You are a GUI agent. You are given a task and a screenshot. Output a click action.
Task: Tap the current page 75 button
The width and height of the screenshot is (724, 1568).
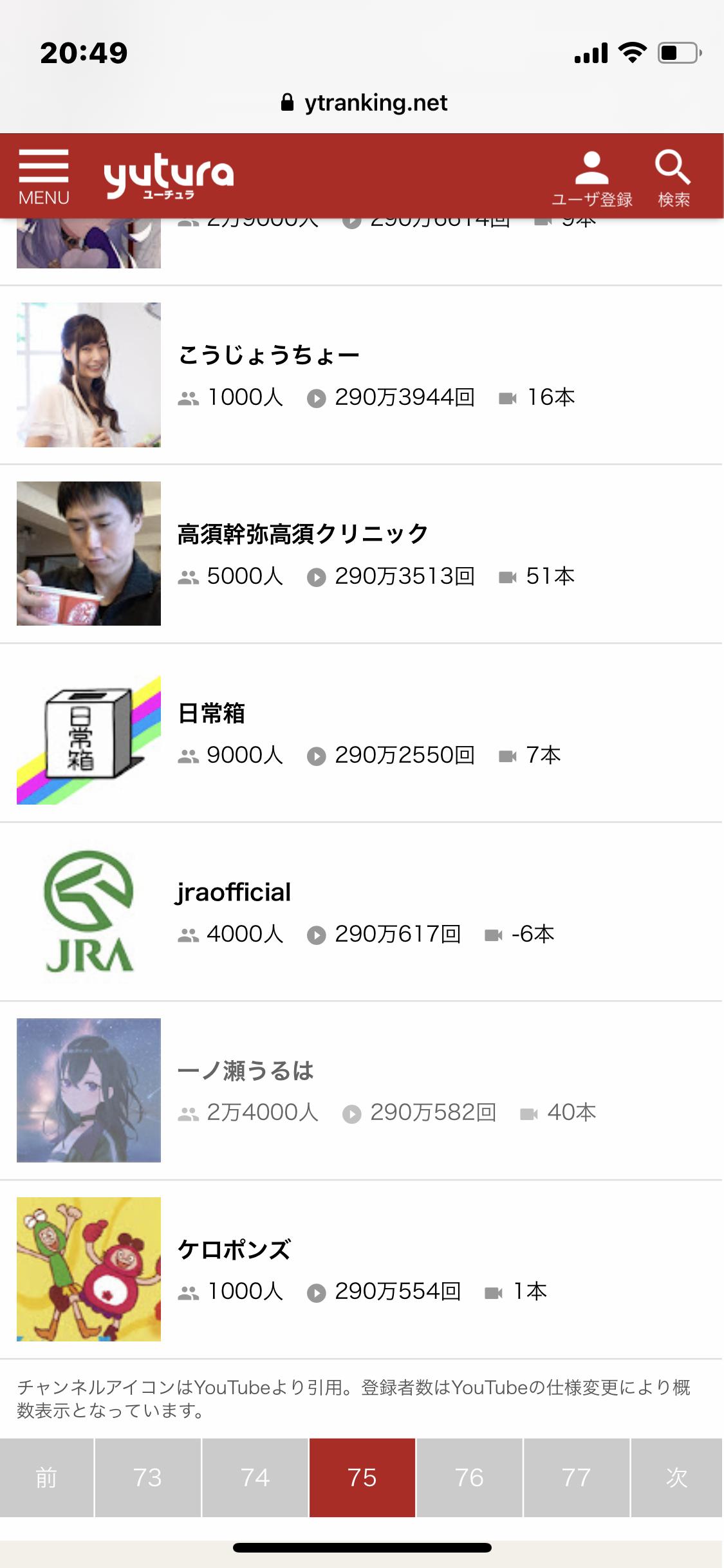tap(362, 1478)
